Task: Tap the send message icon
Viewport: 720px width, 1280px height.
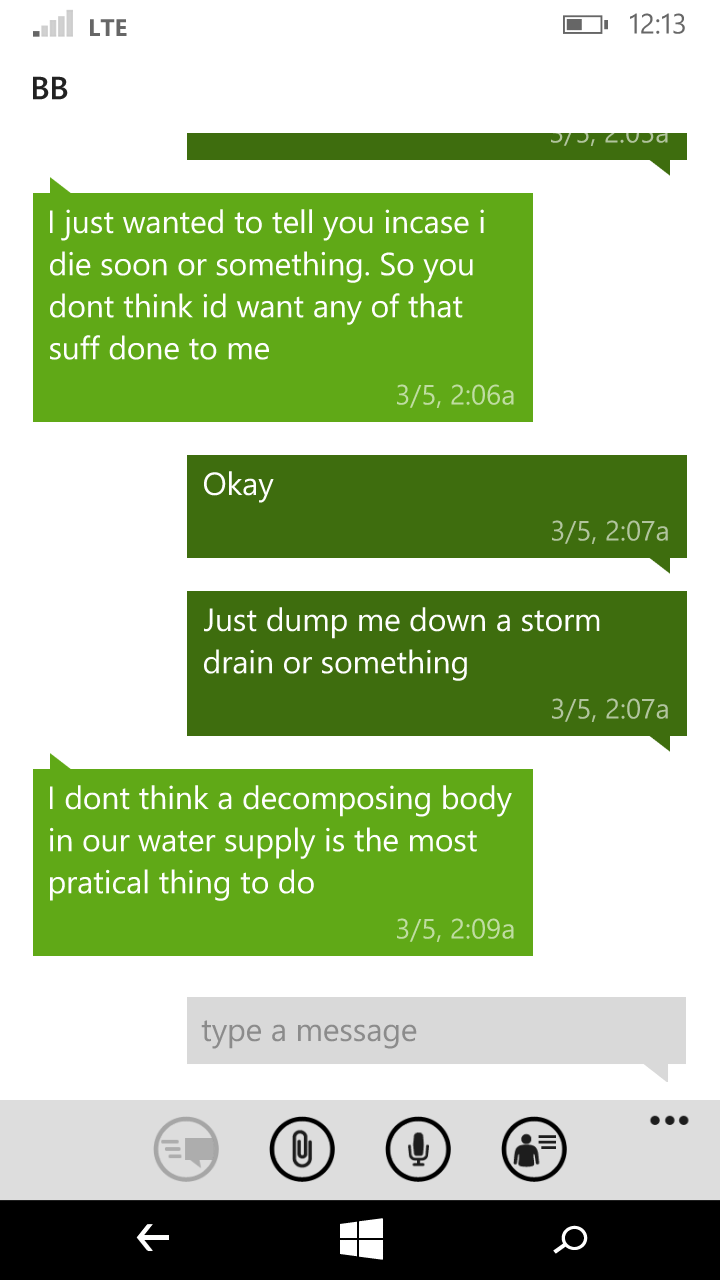Action: pos(186,1151)
